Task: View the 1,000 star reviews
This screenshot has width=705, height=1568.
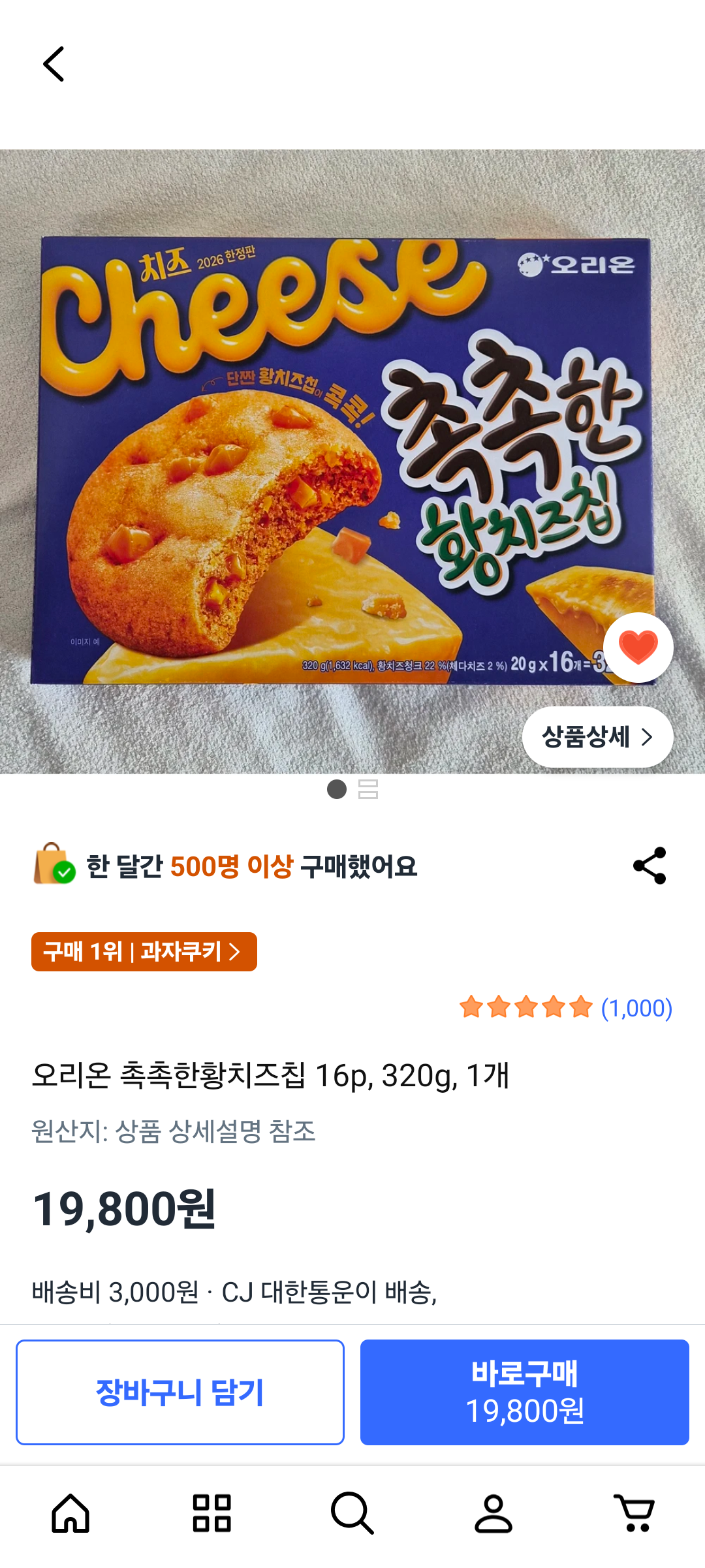Action: pyautogui.click(x=565, y=1008)
